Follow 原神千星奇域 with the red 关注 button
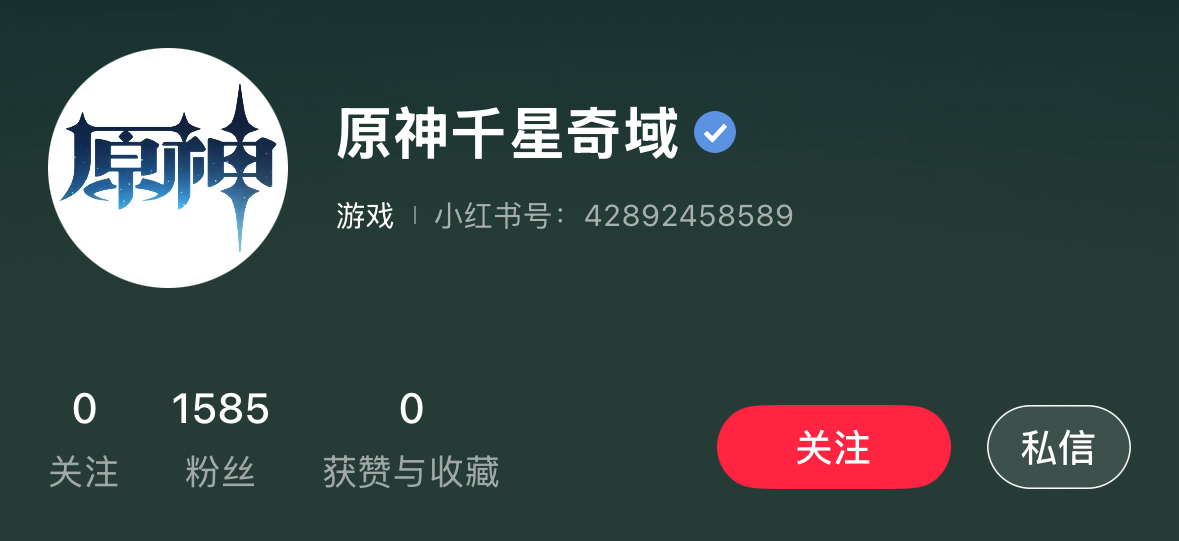The width and height of the screenshot is (1179, 541). tap(833, 447)
